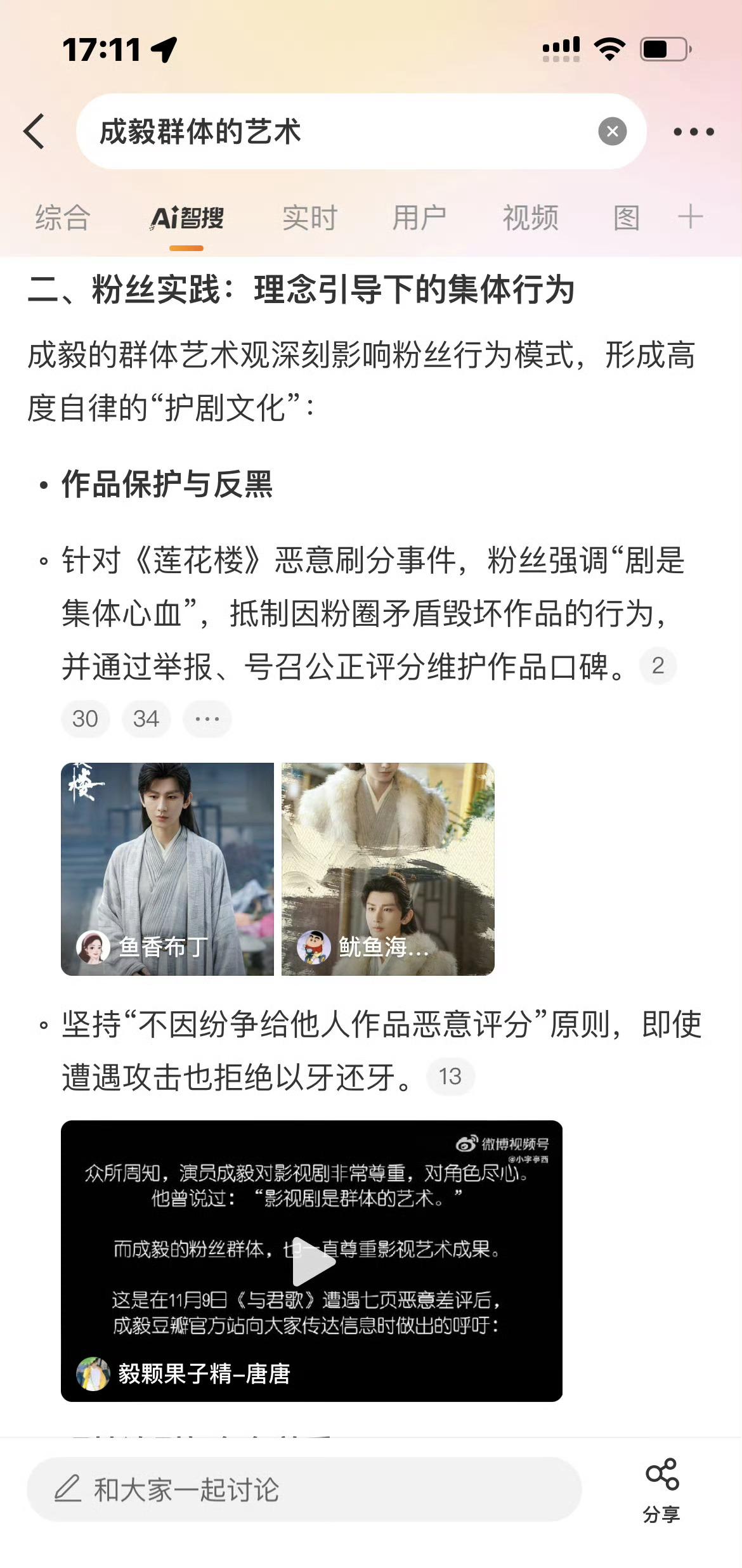Viewport: 742px width, 1568px height.
Task: Clear the search text with the X
Action: click(612, 131)
